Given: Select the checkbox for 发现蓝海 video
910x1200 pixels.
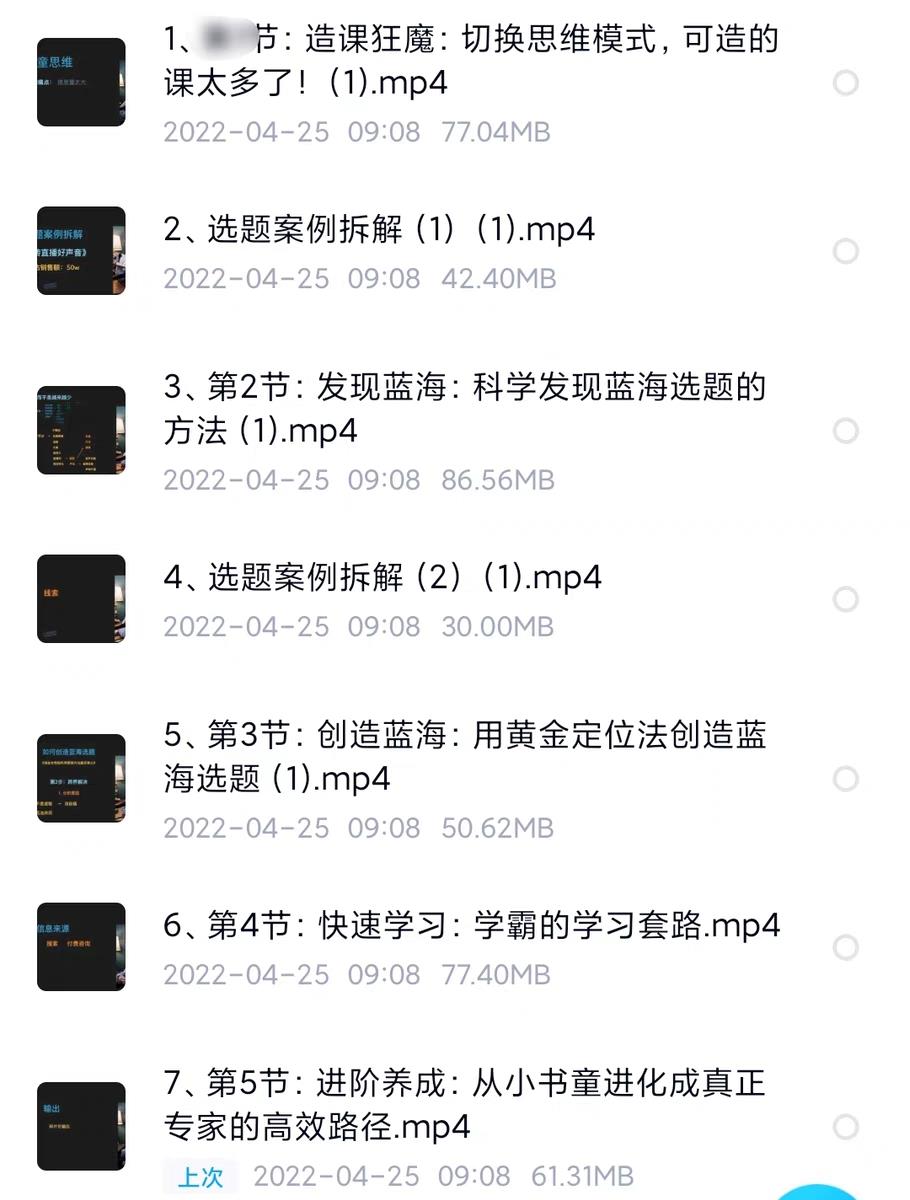Looking at the screenshot, I should coord(846,430).
